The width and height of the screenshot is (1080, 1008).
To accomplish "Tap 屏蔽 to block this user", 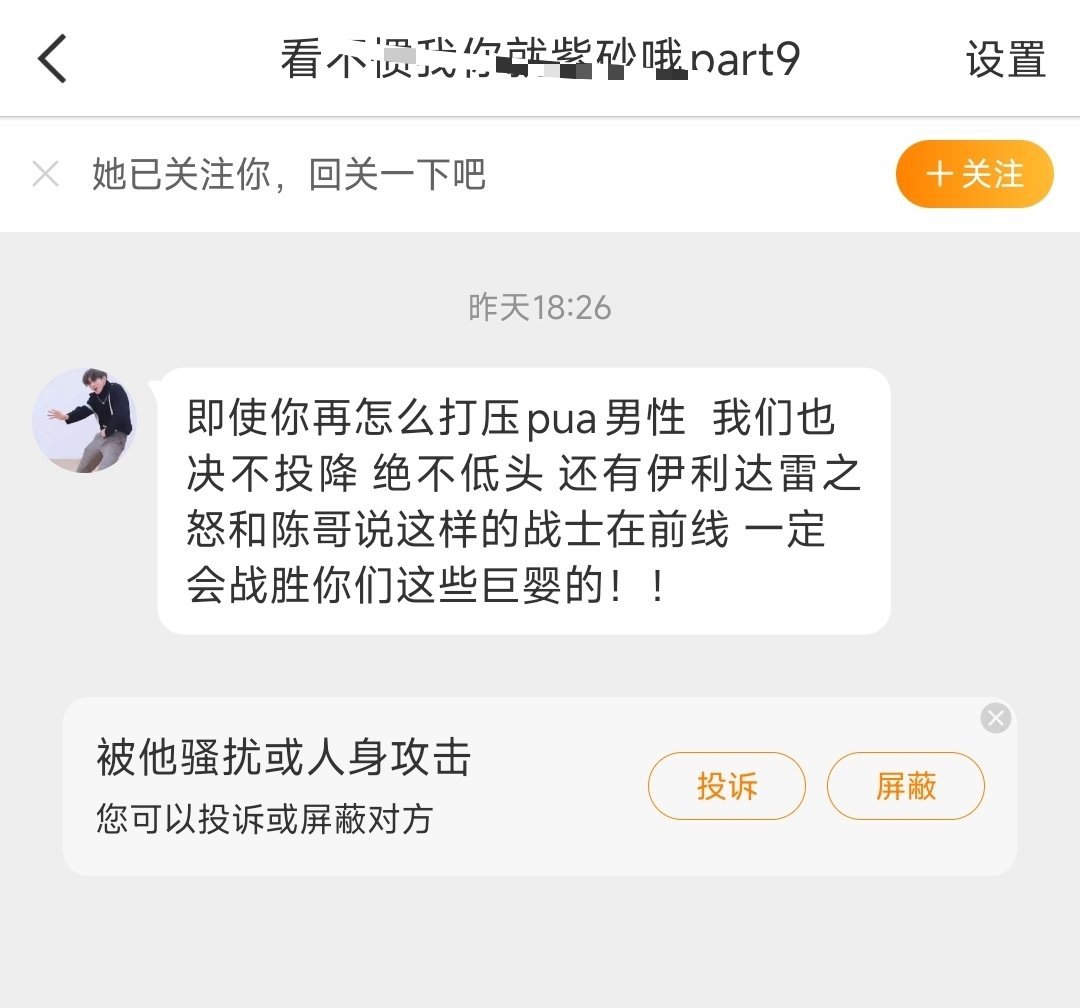I will [x=905, y=786].
